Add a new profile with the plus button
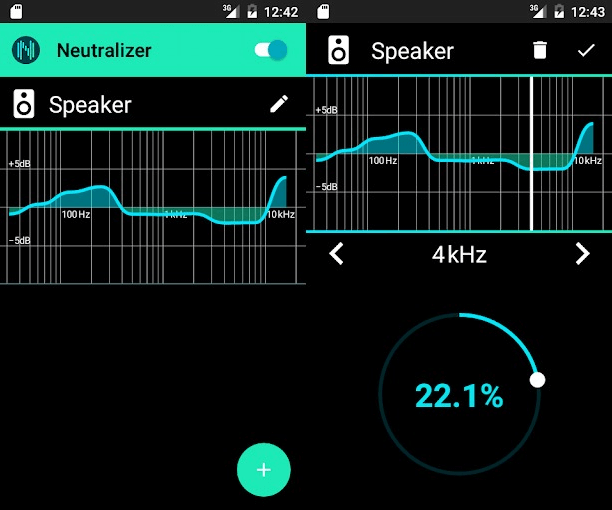The height and width of the screenshot is (510, 612). (263, 469)
